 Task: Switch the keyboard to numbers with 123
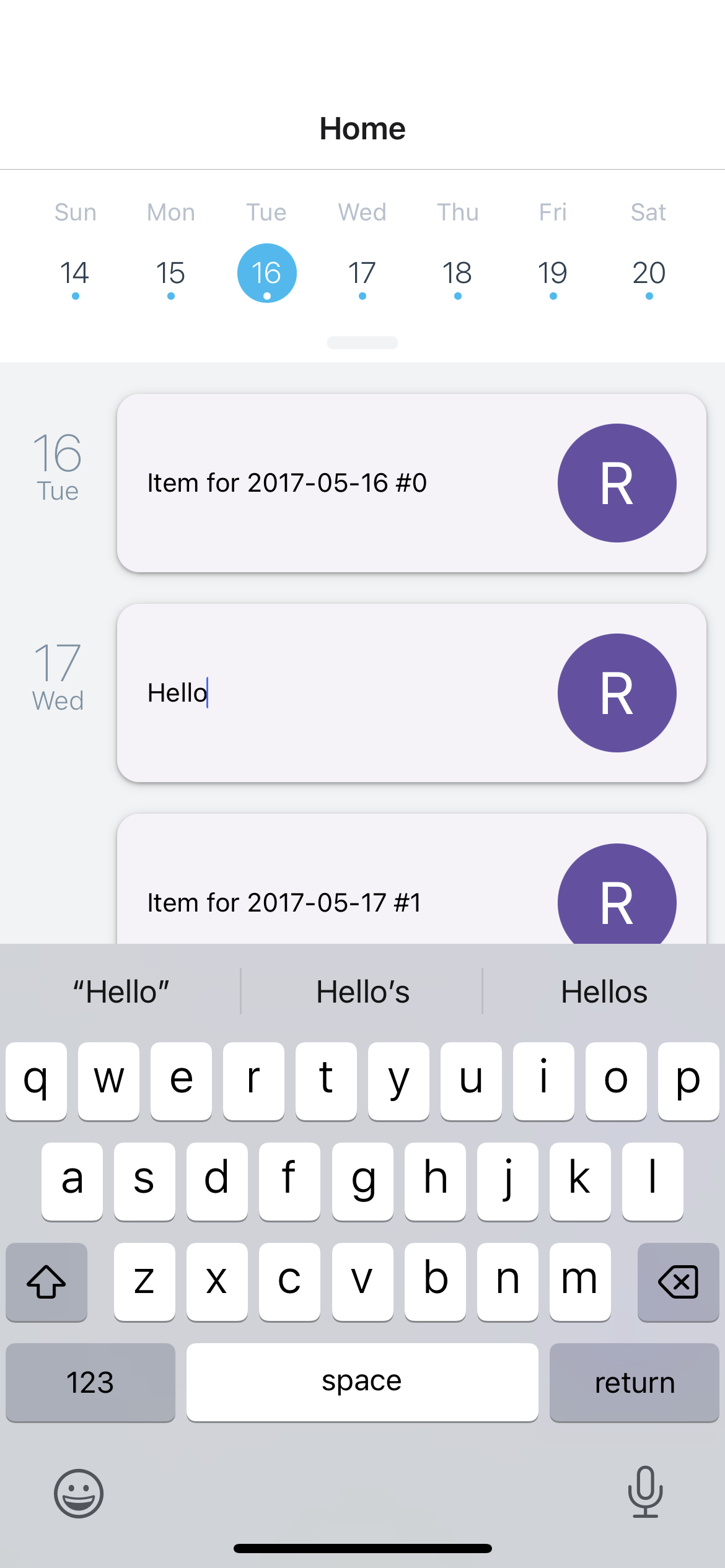(90, 1382)
